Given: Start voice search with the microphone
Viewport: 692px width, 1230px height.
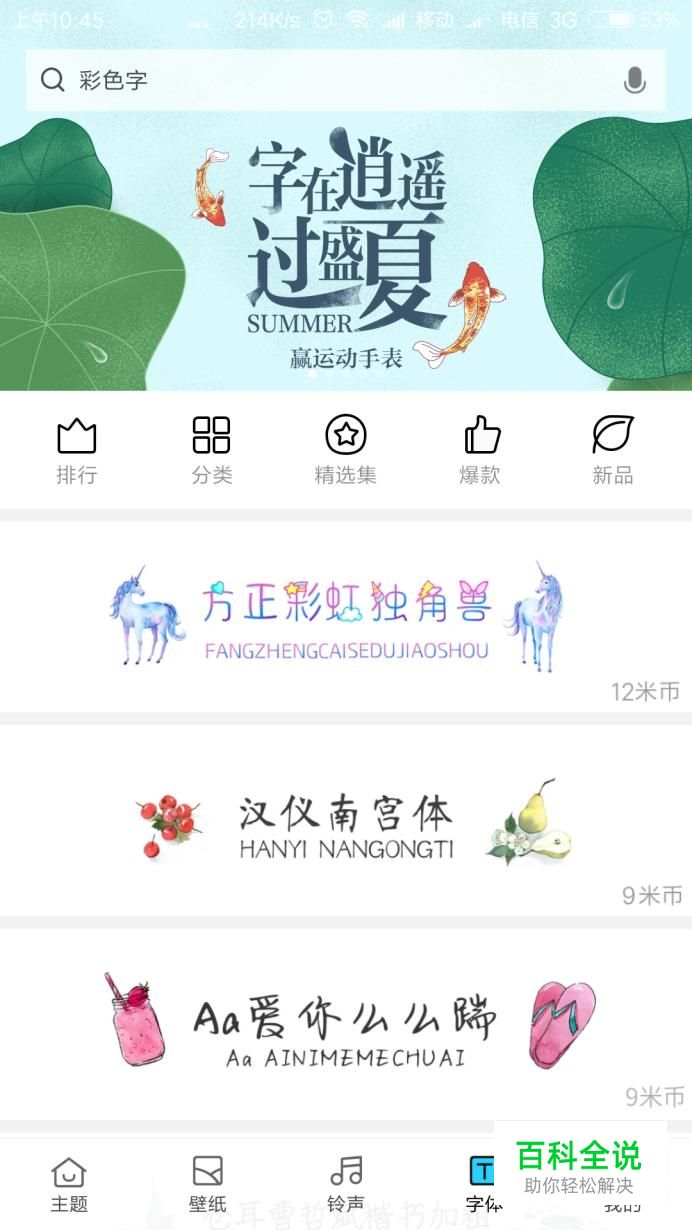Looking at the screenshot, I should 634,81.
